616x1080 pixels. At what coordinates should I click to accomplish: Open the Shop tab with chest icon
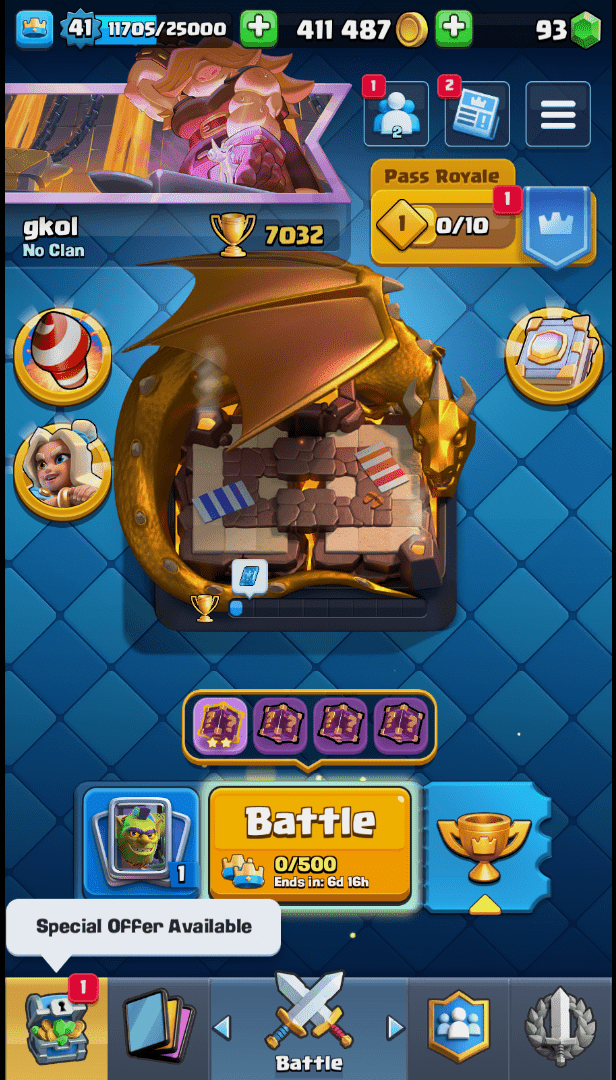coord(56,1028)
